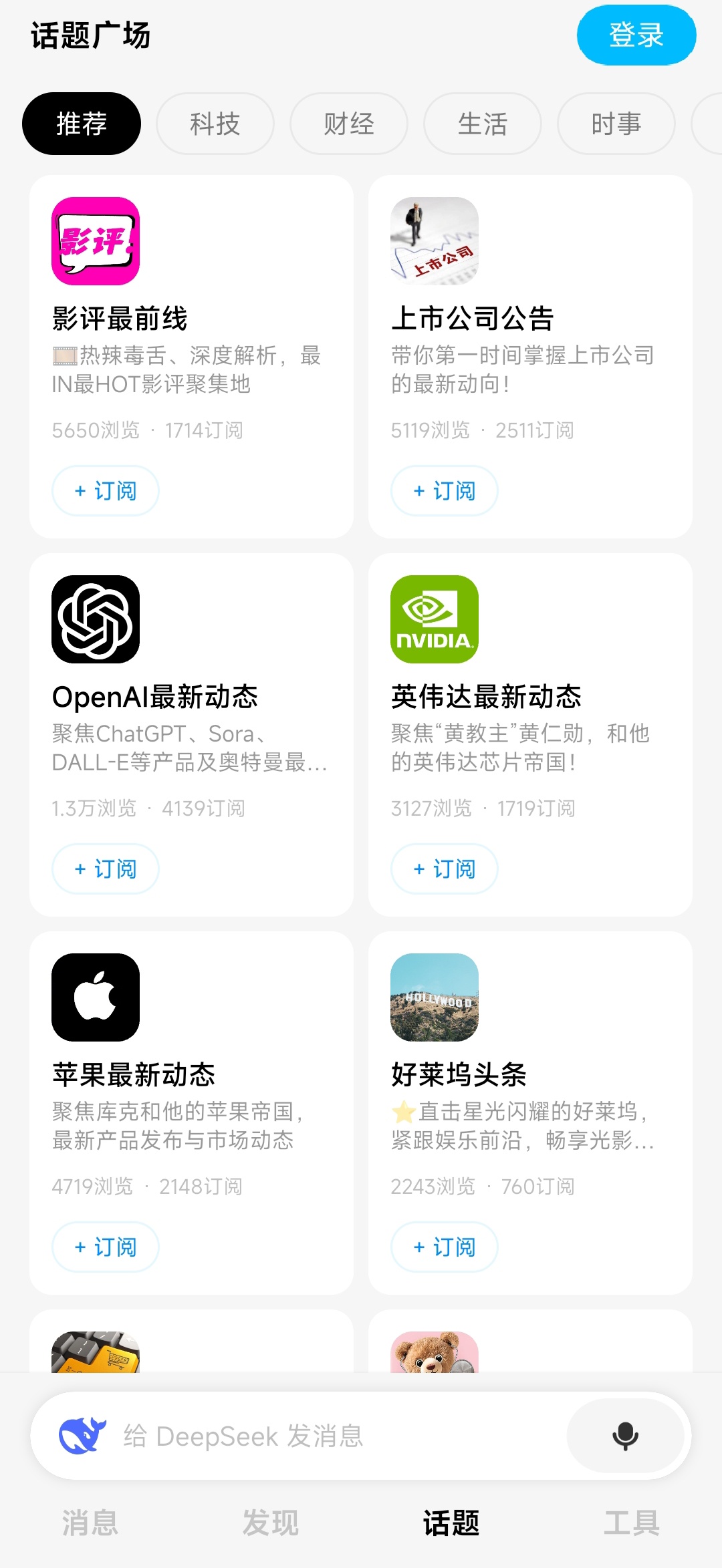Subscribe to 英伟达最新动态
Screen dimensions: 722x1568
(444, 869)
